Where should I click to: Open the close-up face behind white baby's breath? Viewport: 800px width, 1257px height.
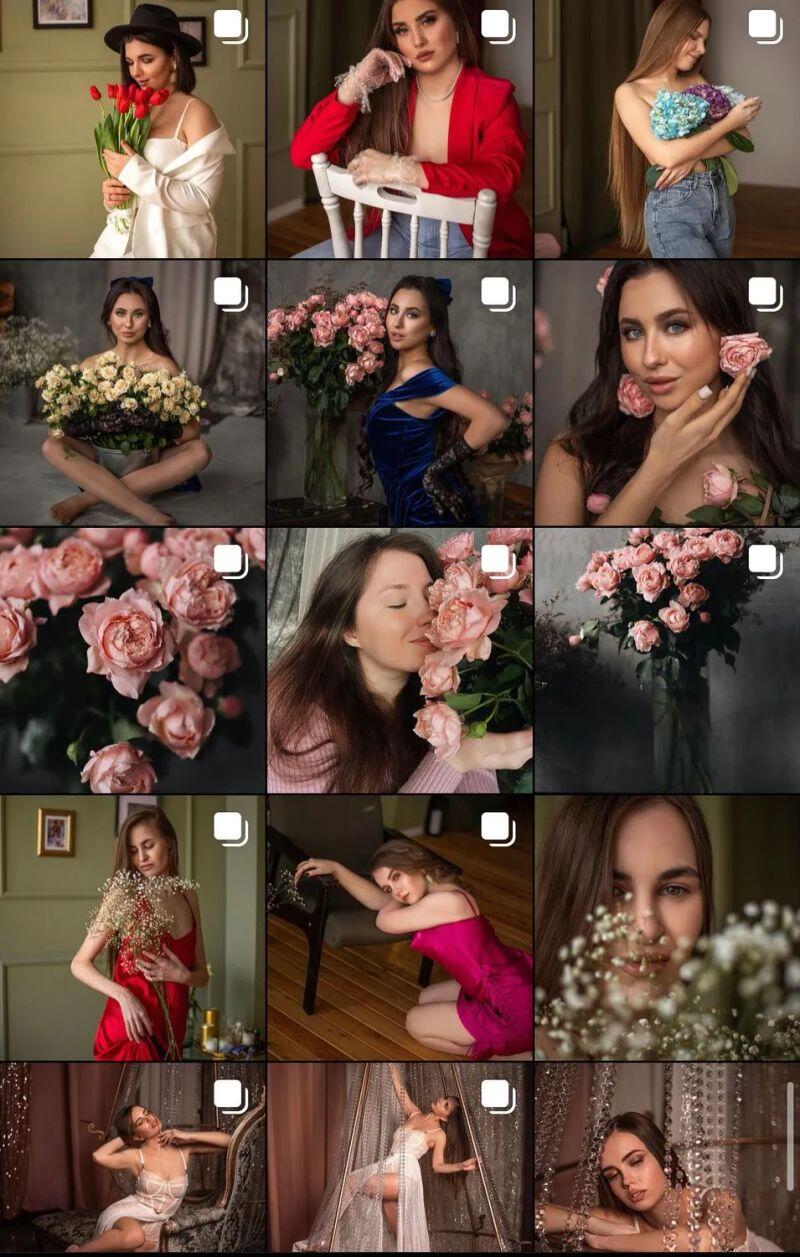667,928
